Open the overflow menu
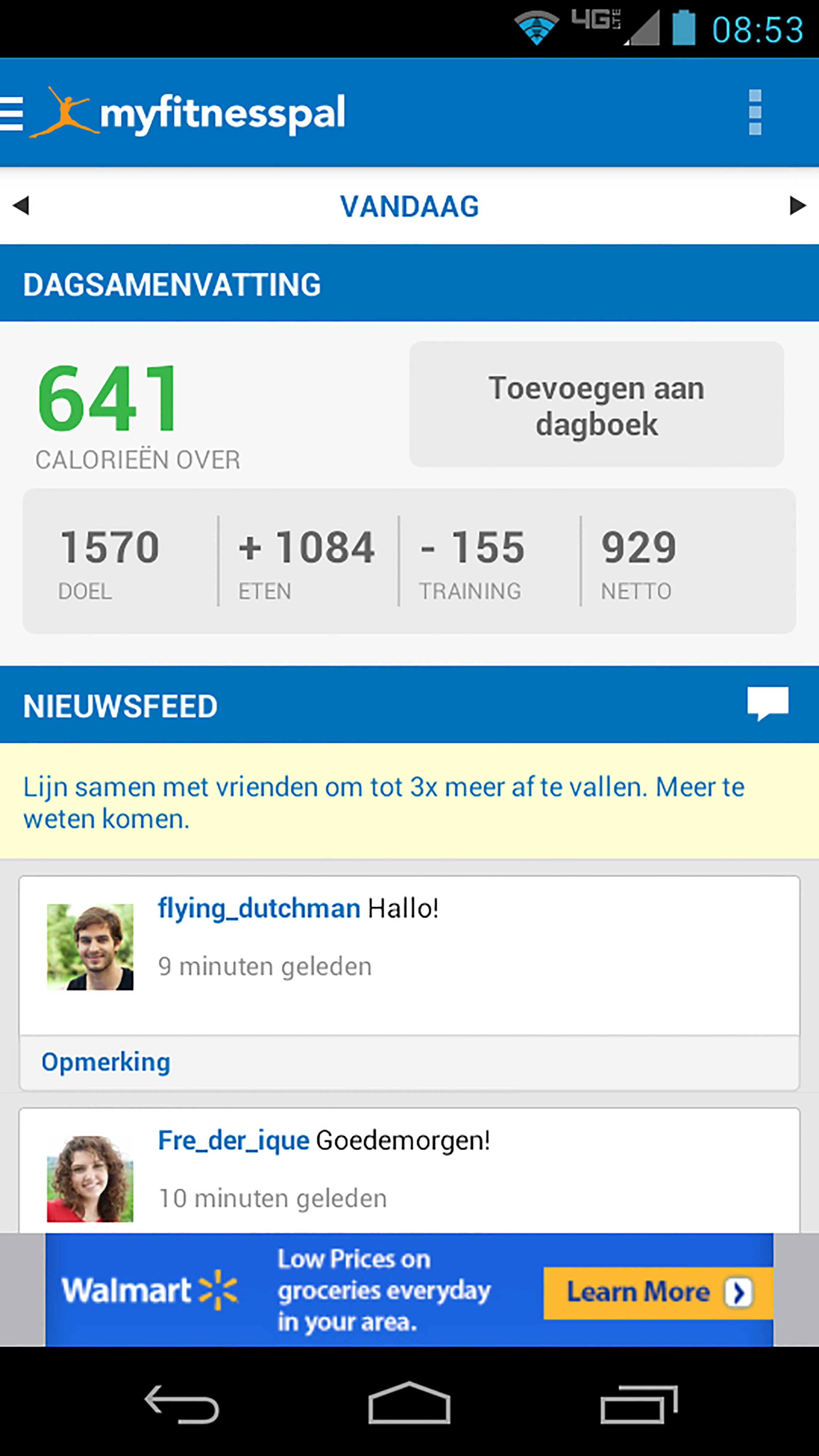This screenshot has height=1456, width=819. [x=755, y=112]
